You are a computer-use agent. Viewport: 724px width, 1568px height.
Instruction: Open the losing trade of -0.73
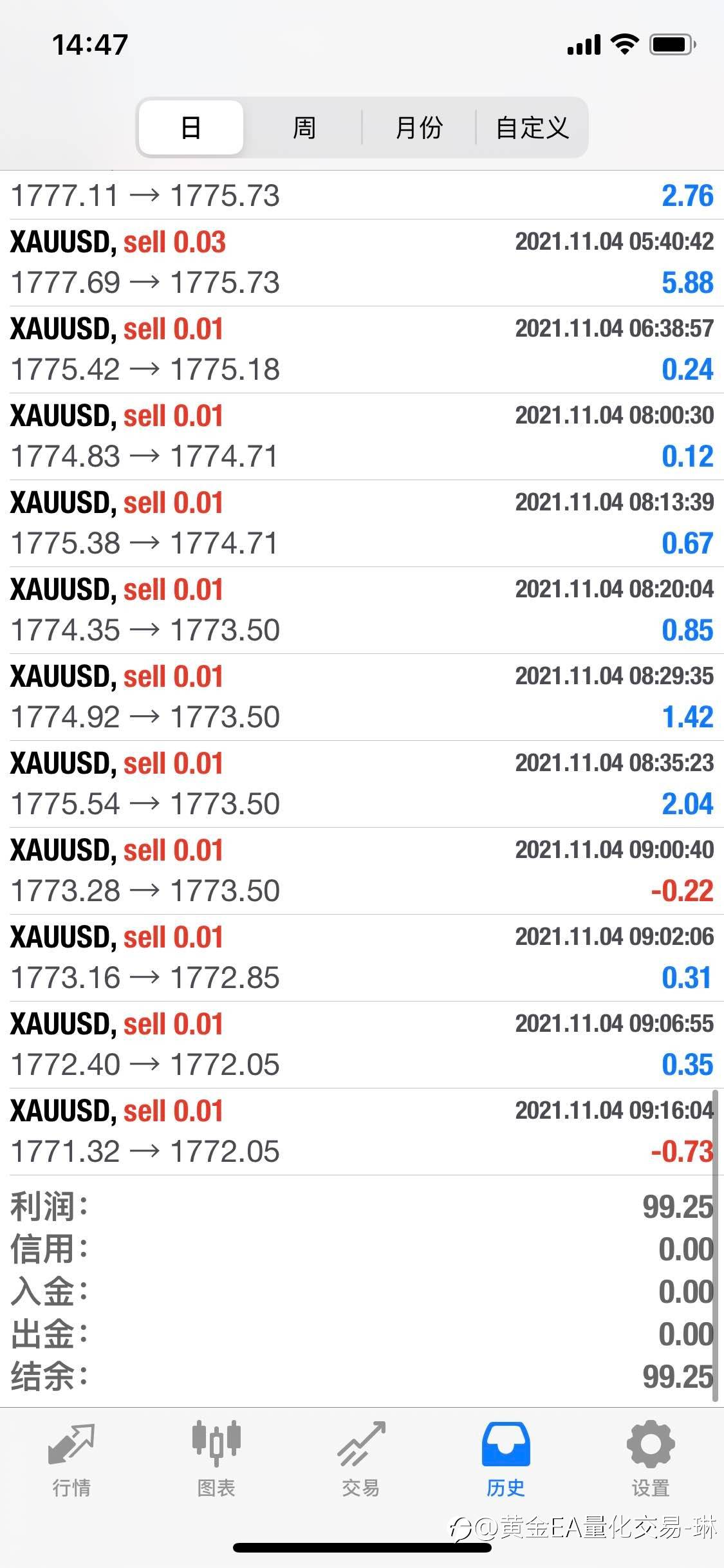(362, 1132)
